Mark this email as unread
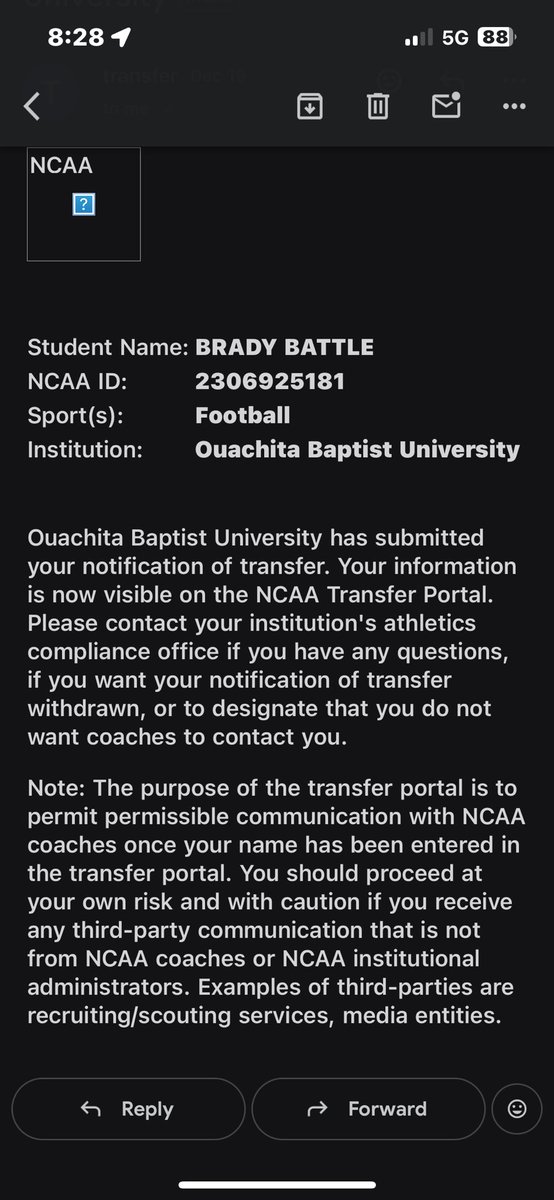554x1200 pixels. tap(446, 105)
